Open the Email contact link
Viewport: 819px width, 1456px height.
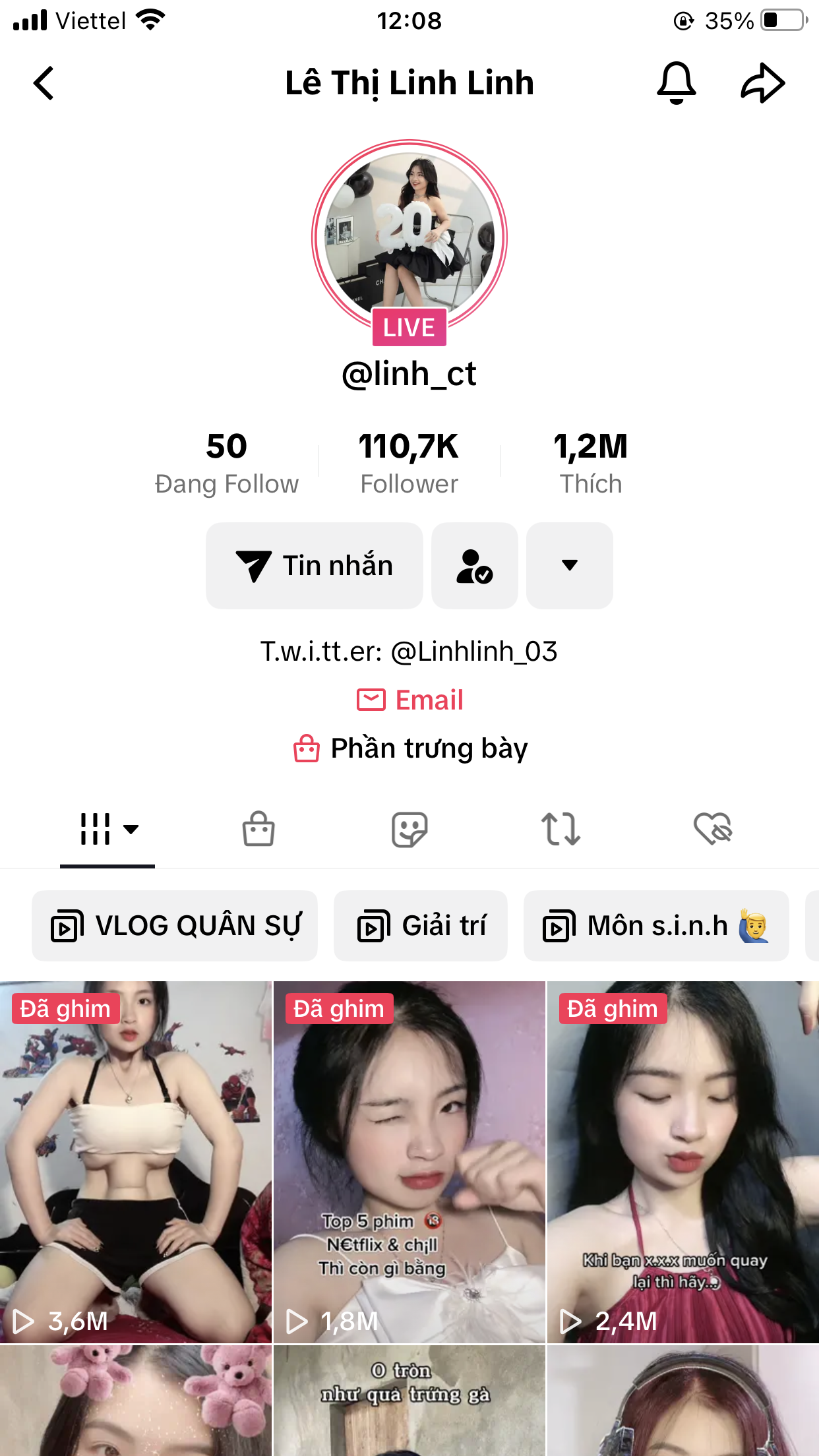[410, 700]
